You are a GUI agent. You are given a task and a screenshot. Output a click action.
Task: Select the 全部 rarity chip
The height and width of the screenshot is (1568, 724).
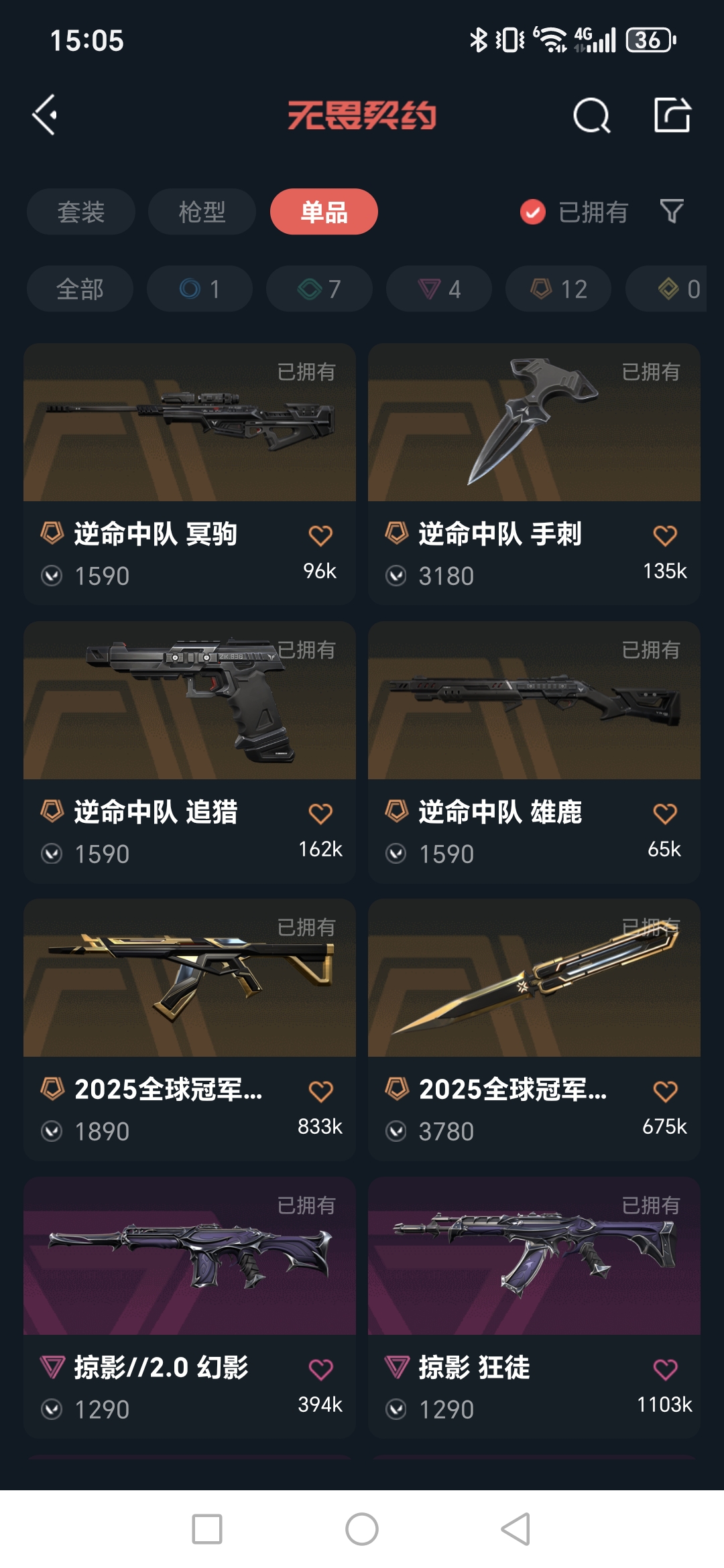pos(80,289)
